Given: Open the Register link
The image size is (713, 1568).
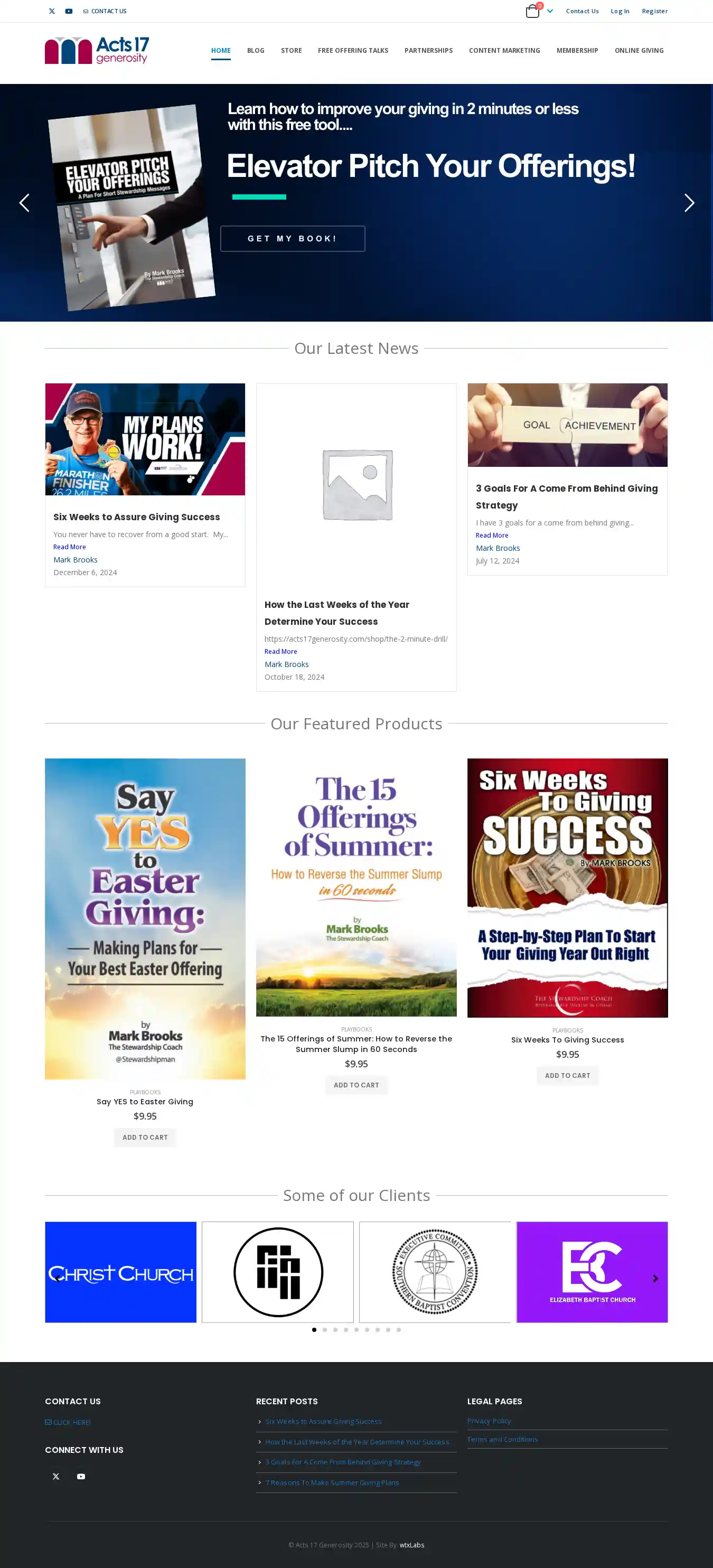Looking at the screenshot, I should tap(654, 11).
